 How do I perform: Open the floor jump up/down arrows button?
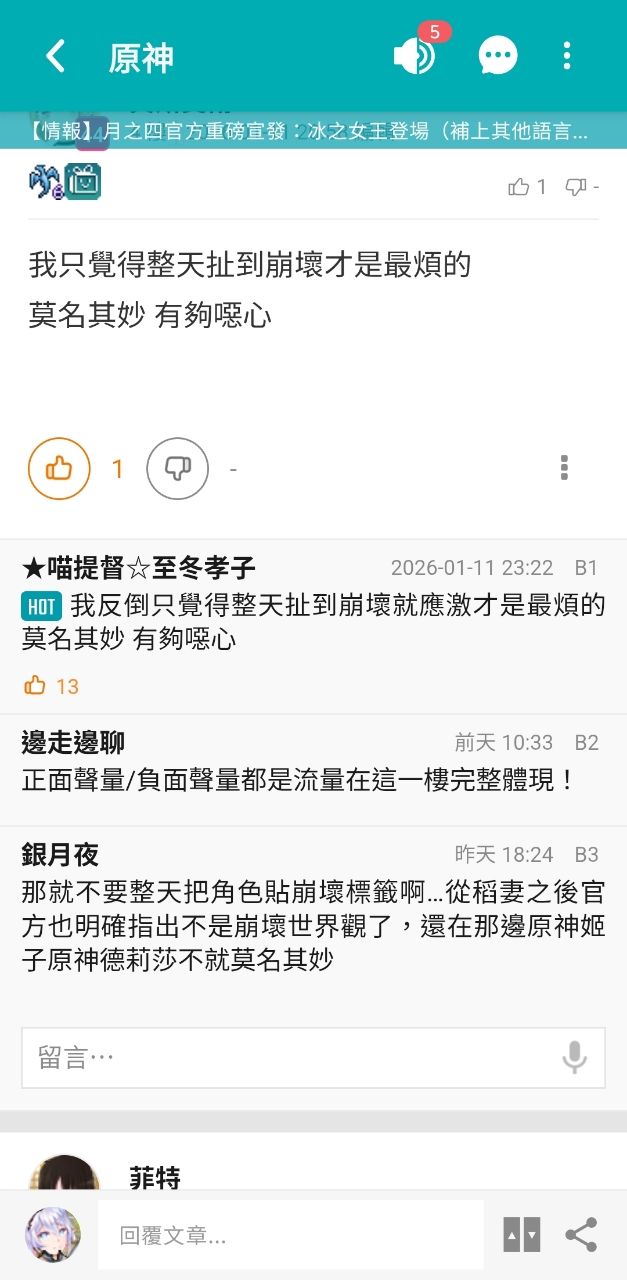521,1235
